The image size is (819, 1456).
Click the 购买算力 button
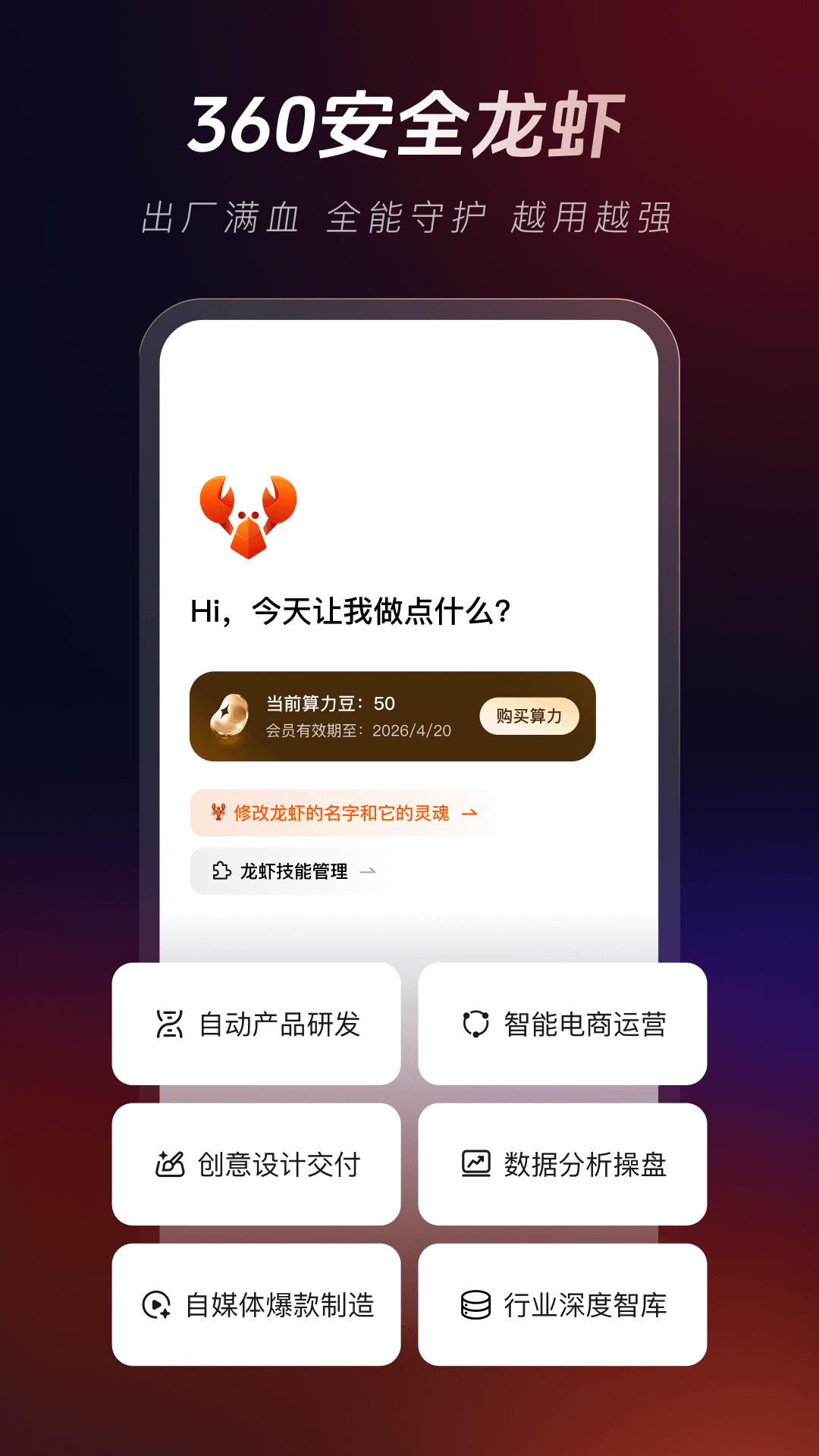pyautogui.click(x=529, y=717)
